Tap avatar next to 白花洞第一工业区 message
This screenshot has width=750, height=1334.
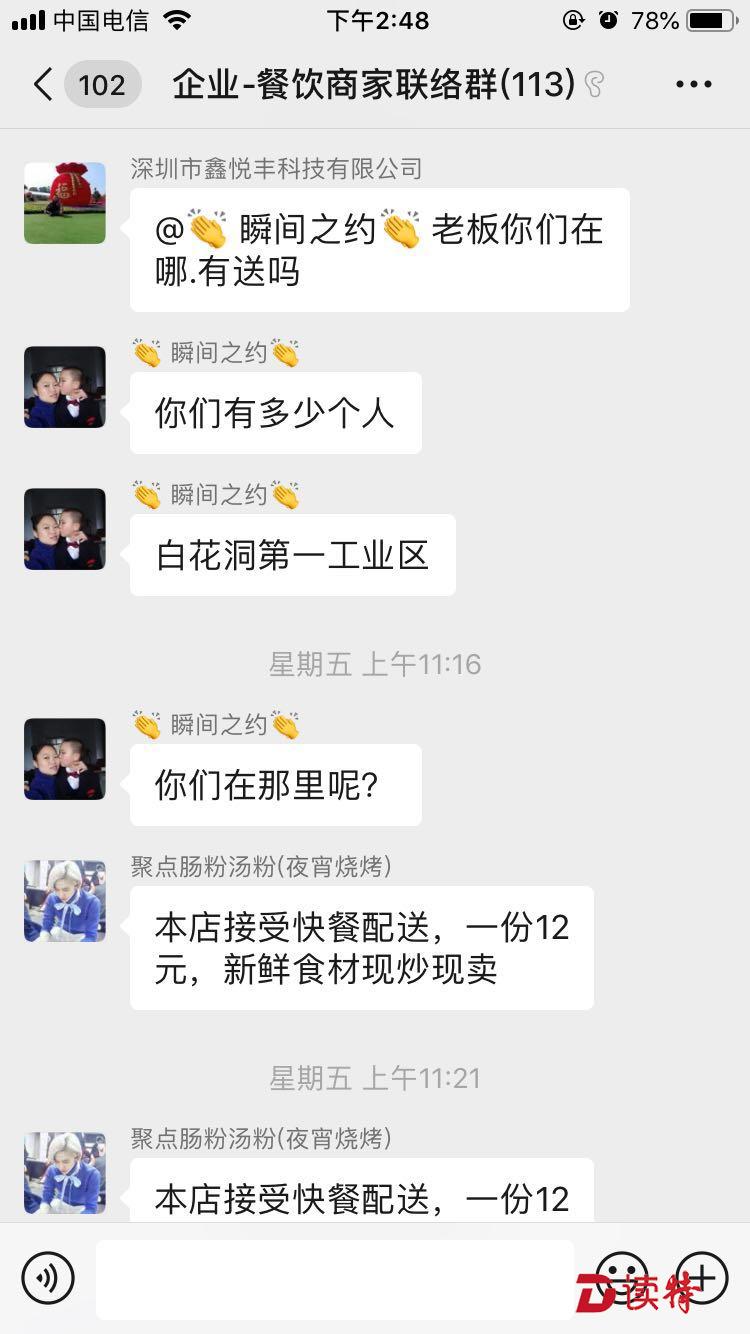click(x=65, y=529)
